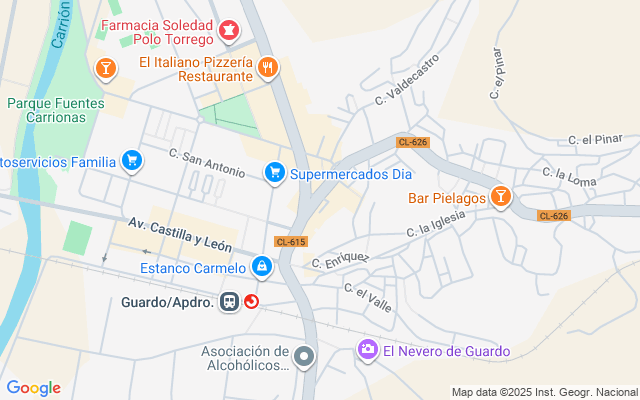Open the Autoservicios Familia store pin
Image resolution: width=640 pixels, height=400 pixels.
pyautogui.click(x=132, y=160)
